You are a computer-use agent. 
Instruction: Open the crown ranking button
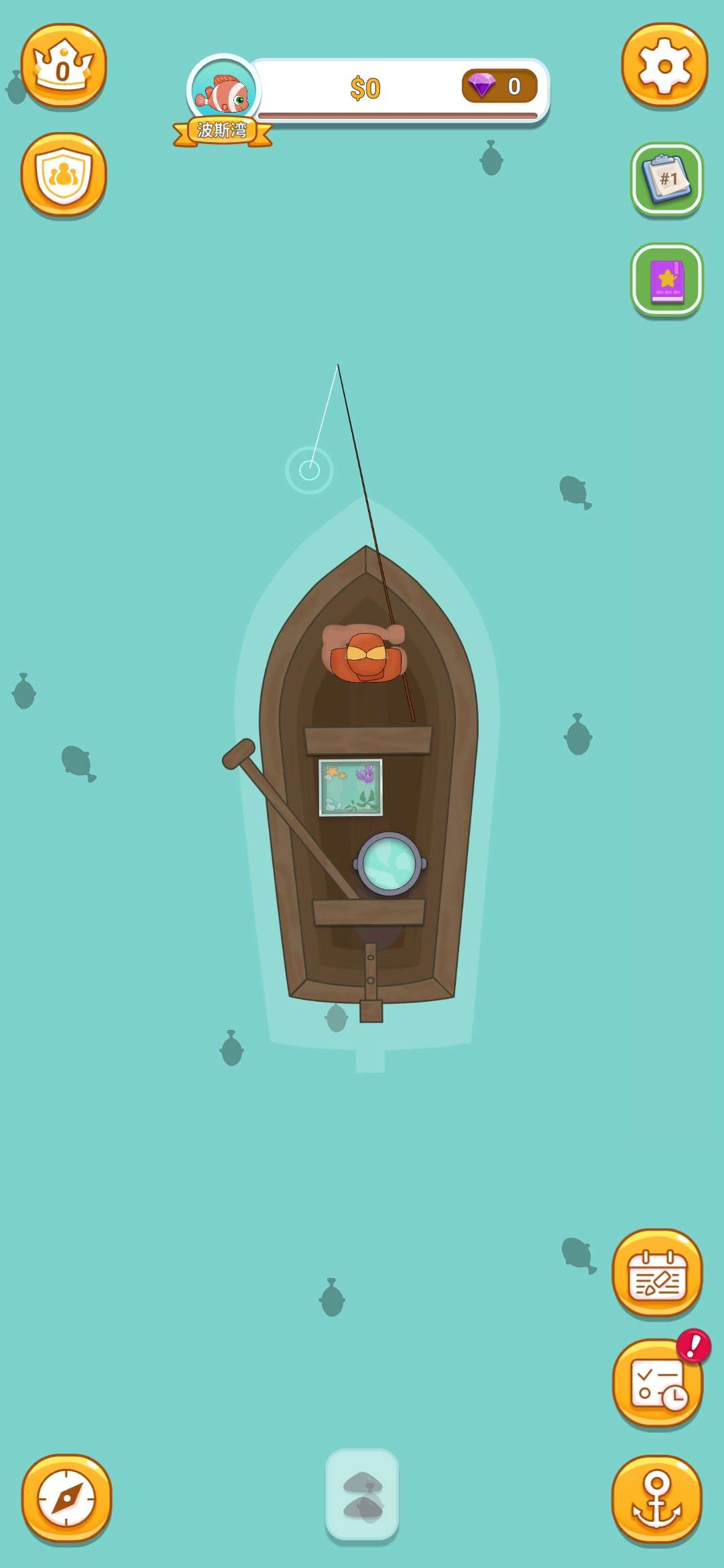(64, 66)
